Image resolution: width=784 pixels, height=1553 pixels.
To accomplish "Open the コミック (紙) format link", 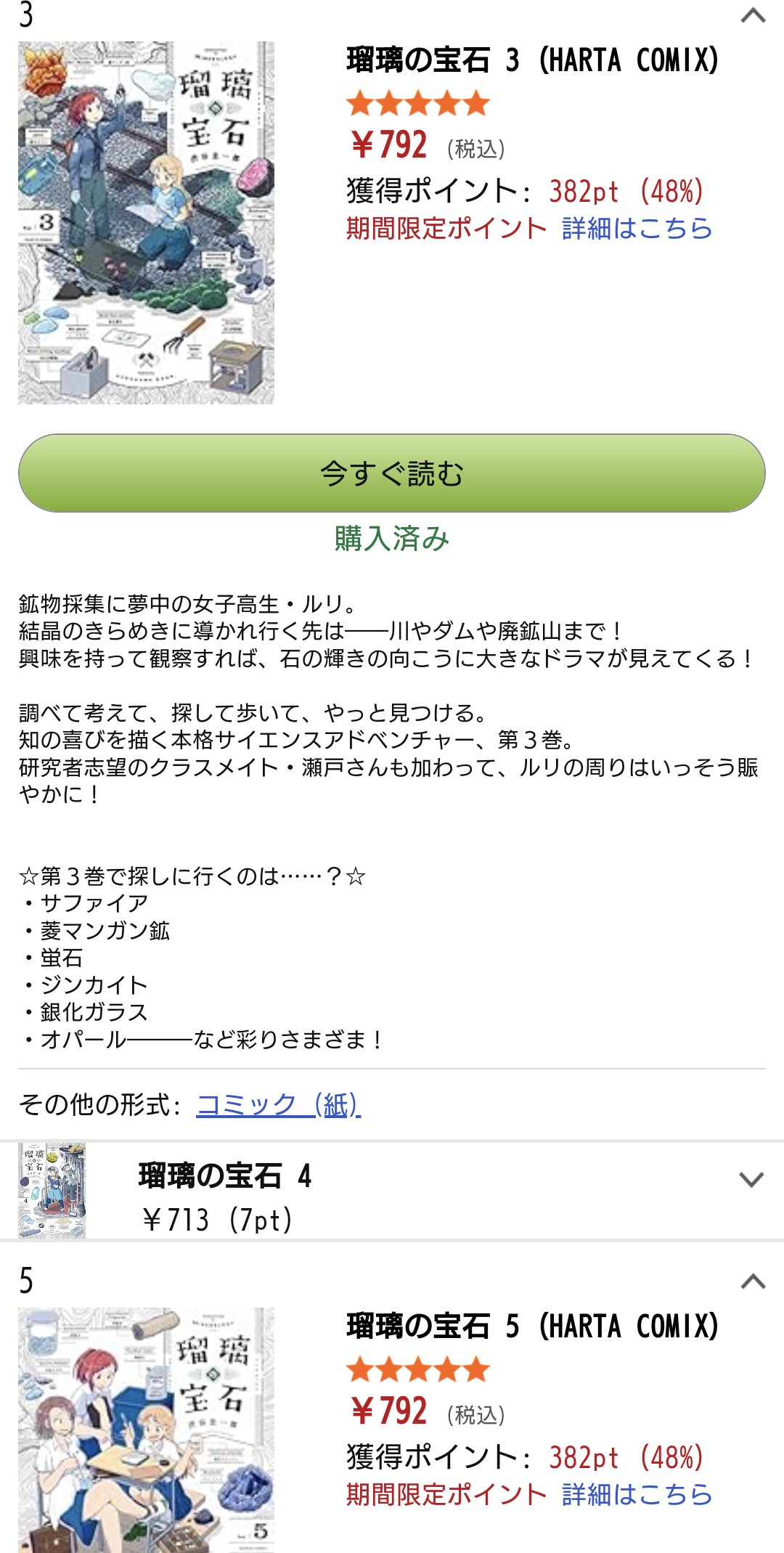I will [279, 1105].
